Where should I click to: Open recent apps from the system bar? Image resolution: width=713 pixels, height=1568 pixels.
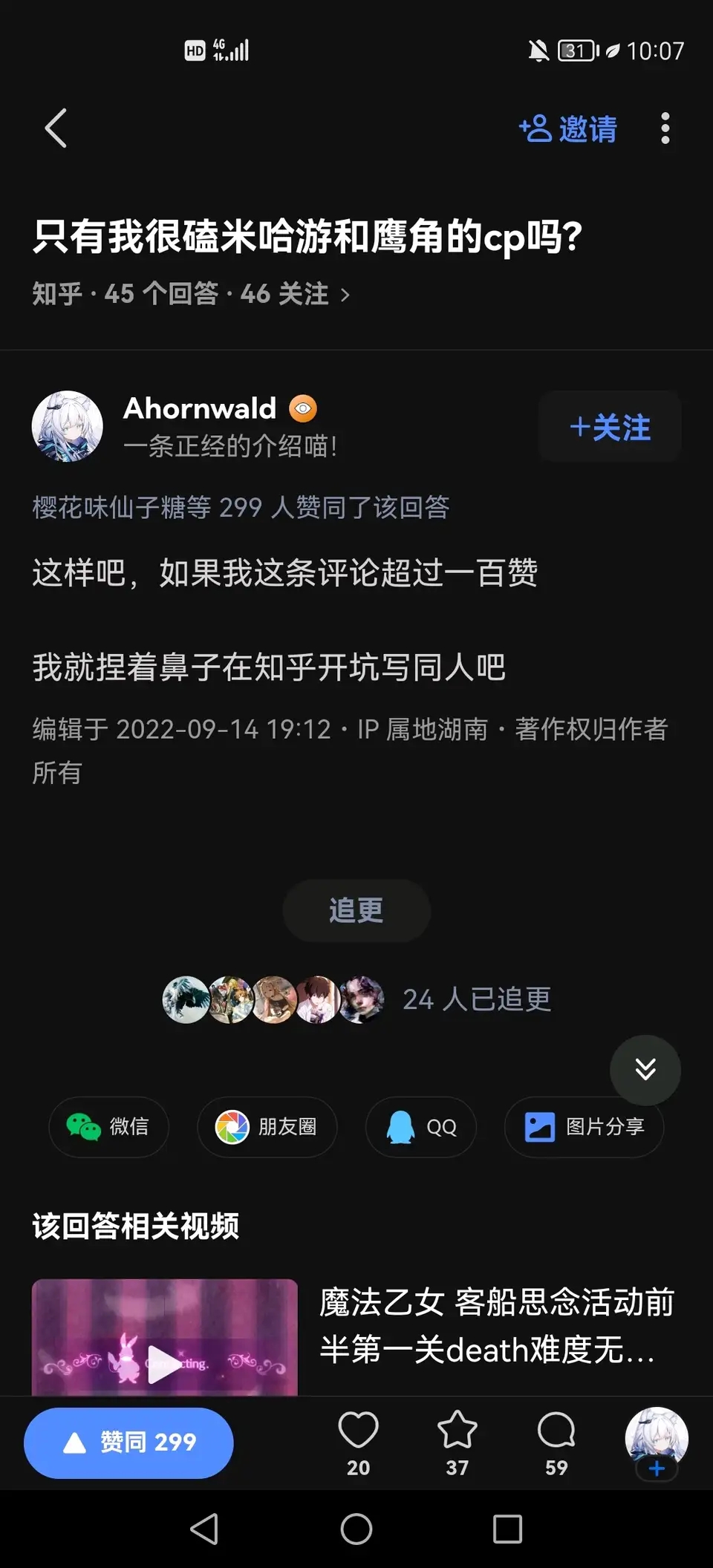point(507,1529)
